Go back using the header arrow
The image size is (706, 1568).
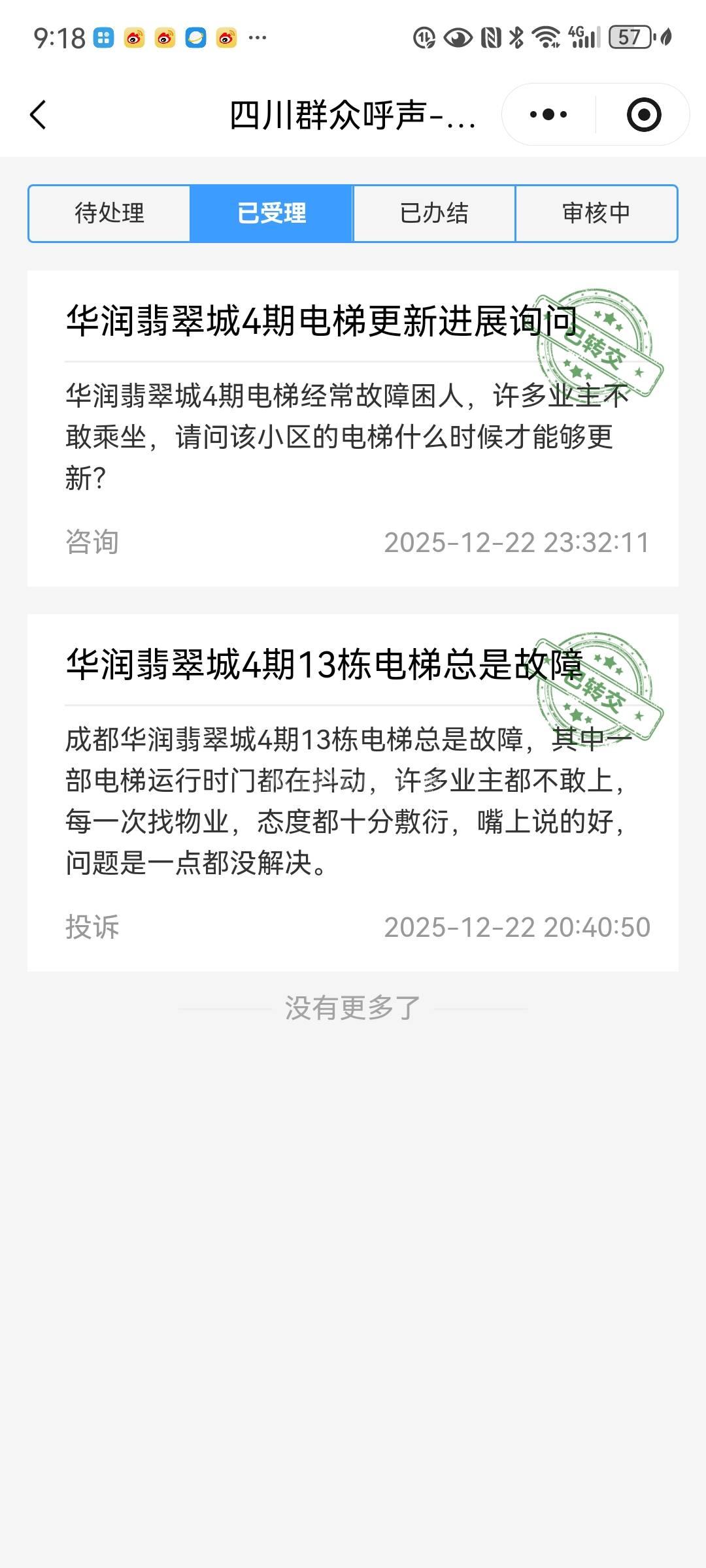[39, 115]
